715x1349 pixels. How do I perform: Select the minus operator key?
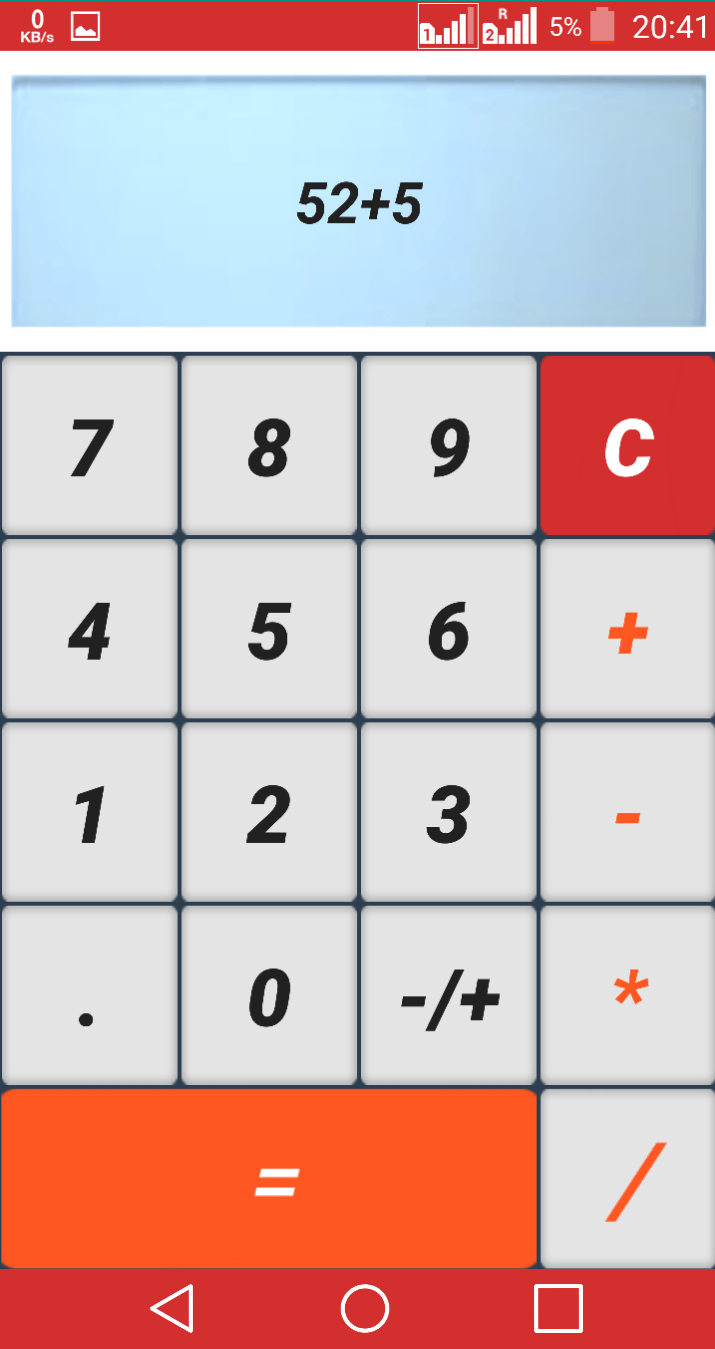pyautogui.click(x=628, y=812)
